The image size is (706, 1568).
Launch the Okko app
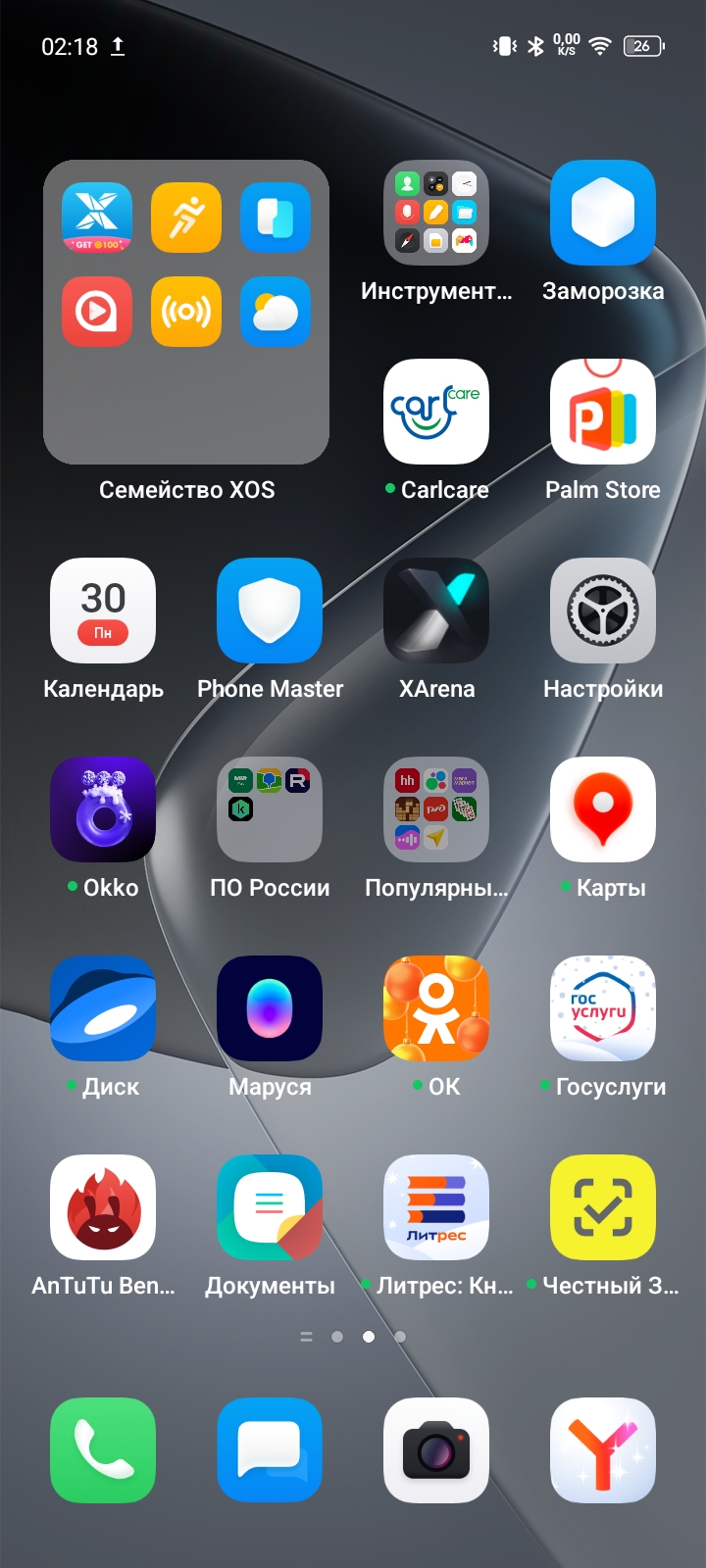103,810
